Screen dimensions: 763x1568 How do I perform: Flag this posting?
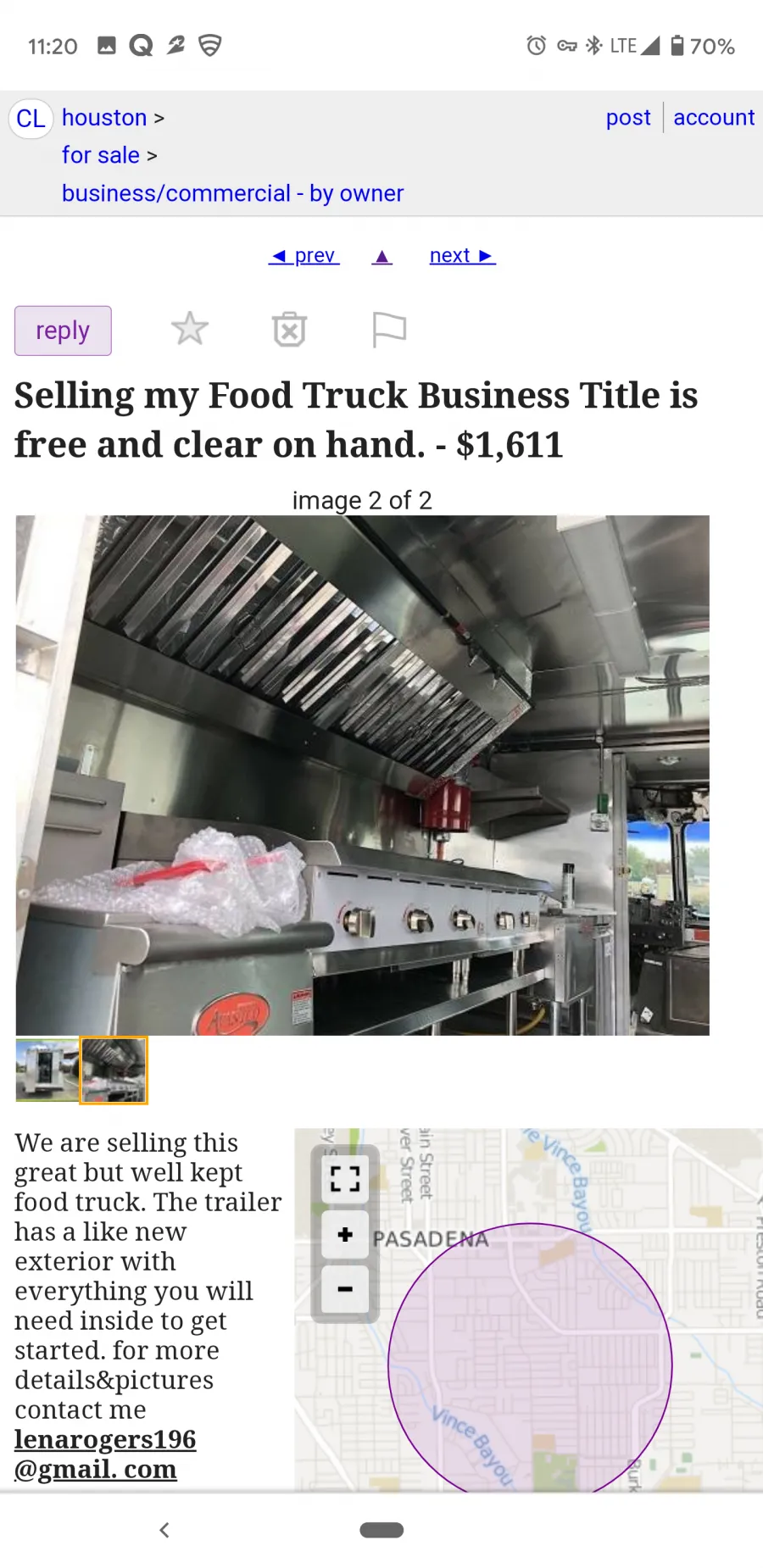tap(389, 330)
